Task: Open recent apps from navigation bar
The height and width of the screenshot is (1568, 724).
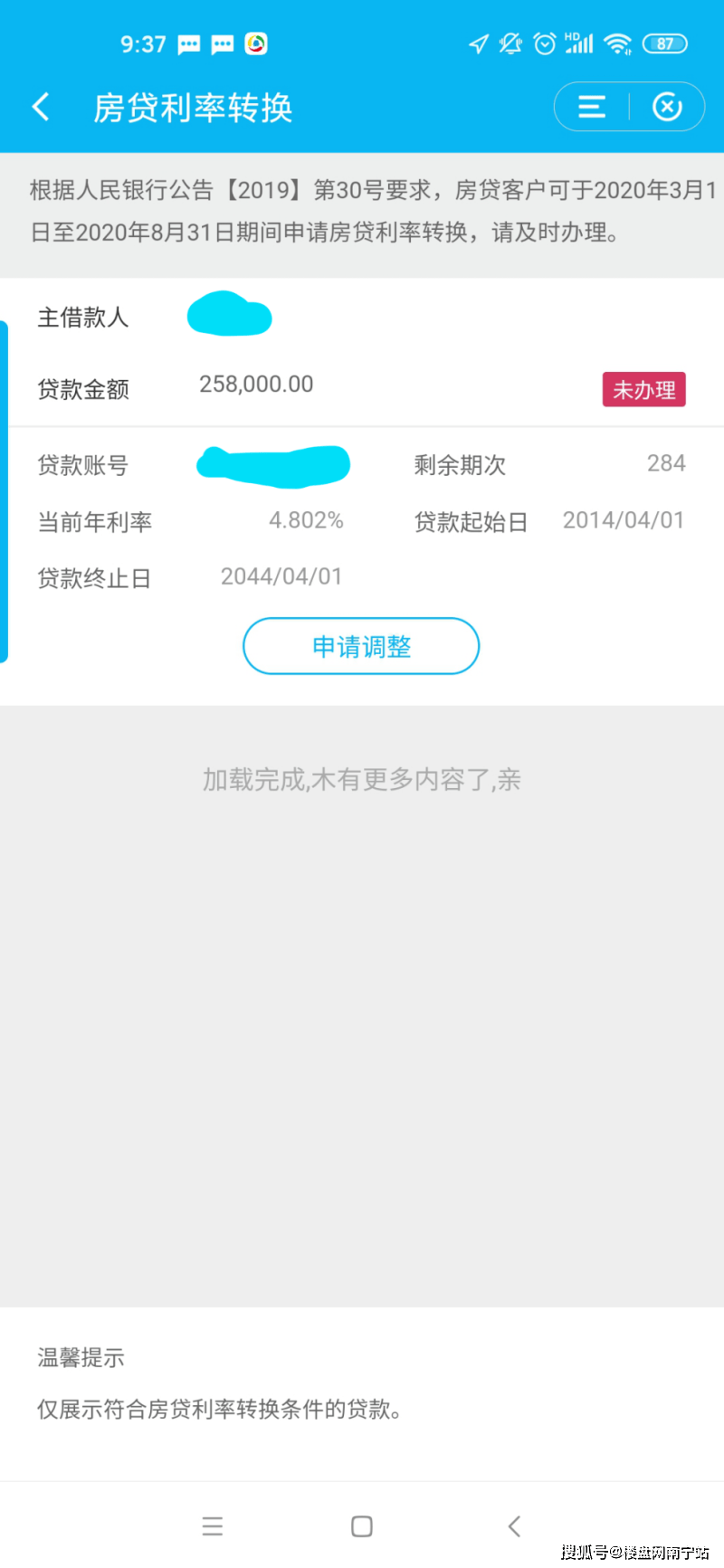Action: [x=213, y=1526]
